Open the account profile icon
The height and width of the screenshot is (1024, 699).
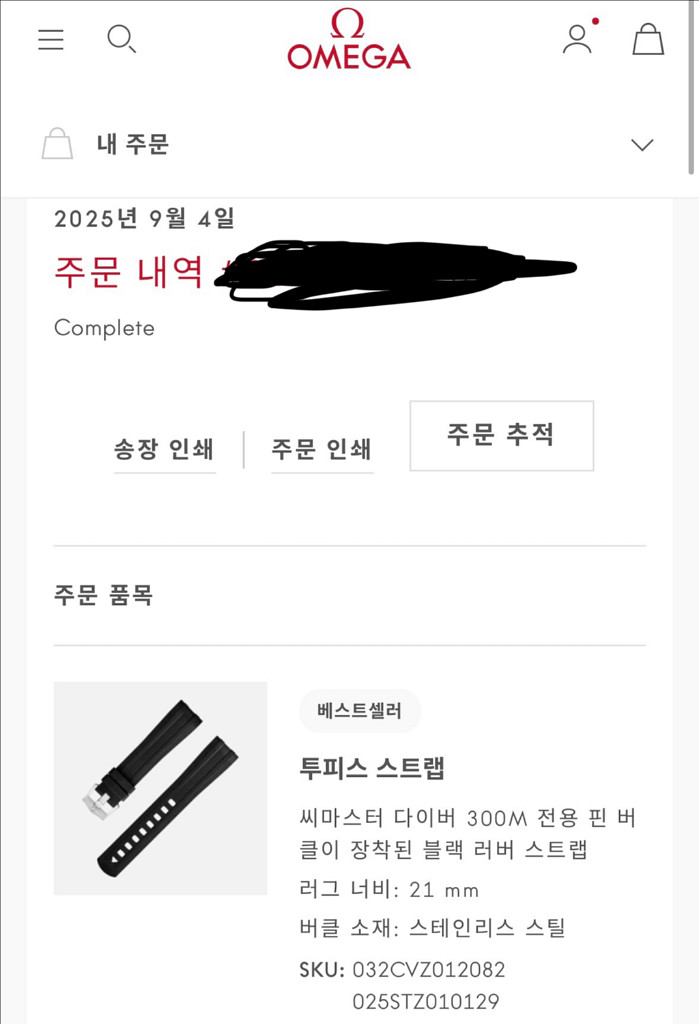[577, 38]
